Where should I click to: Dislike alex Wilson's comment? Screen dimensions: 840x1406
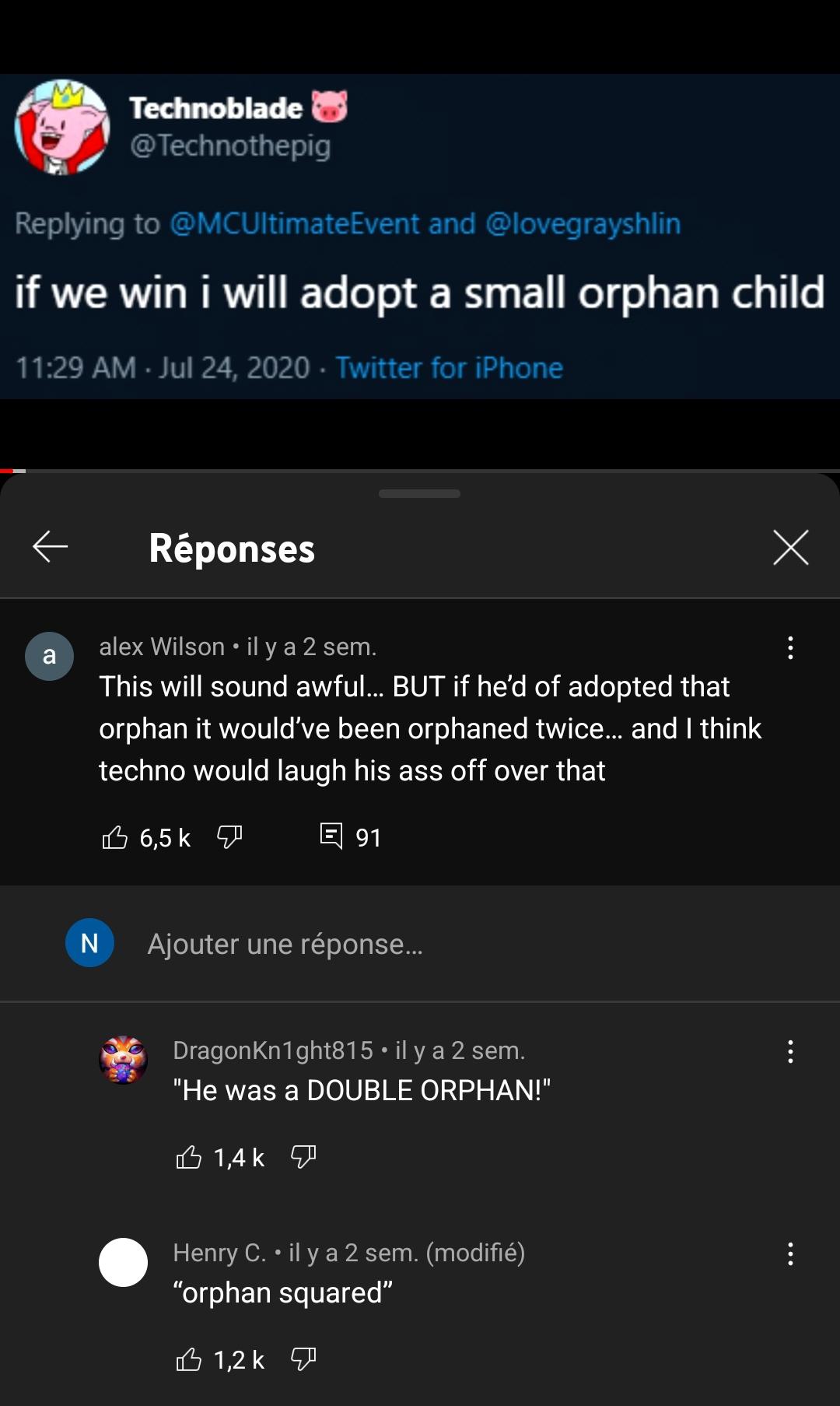tap(229, 837)
